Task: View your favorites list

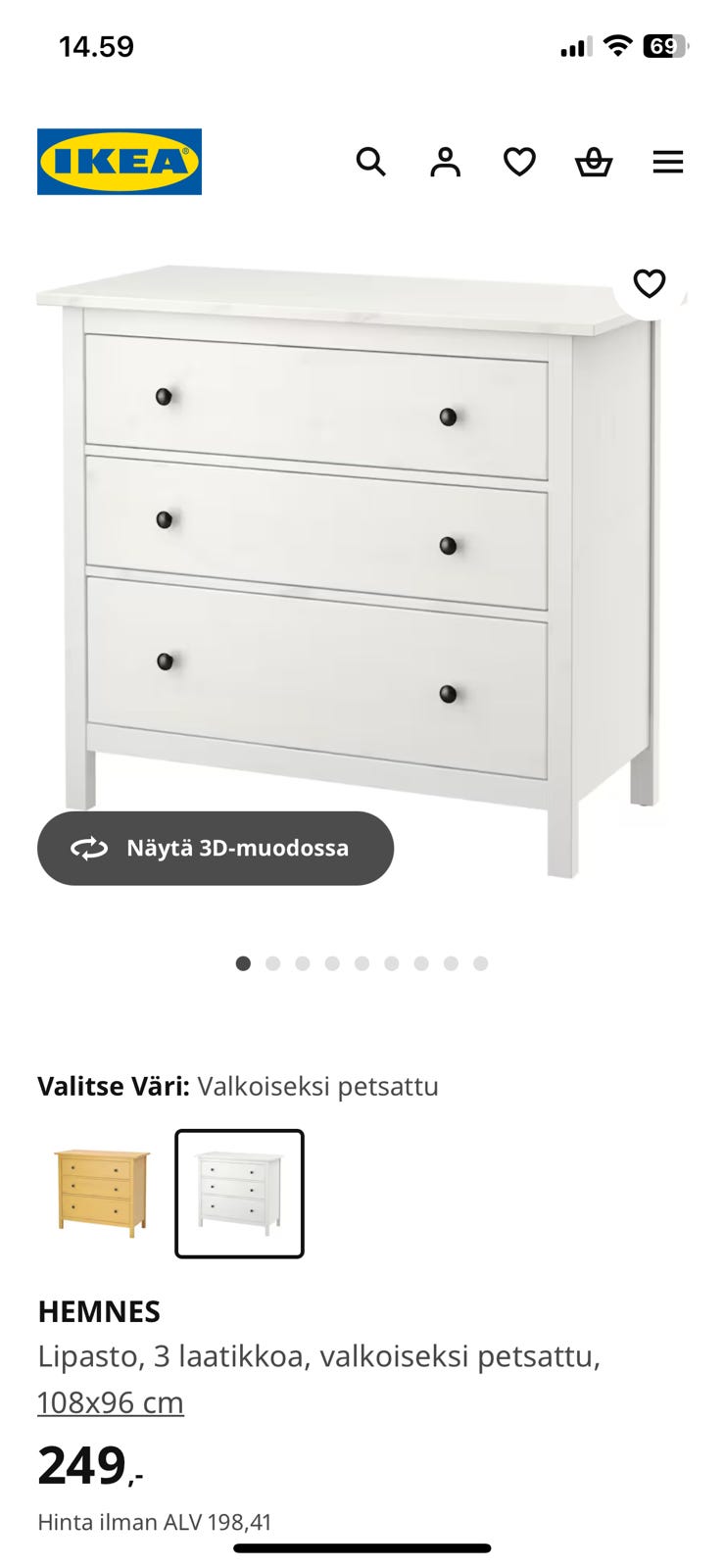Action: [x=519, y=162]
